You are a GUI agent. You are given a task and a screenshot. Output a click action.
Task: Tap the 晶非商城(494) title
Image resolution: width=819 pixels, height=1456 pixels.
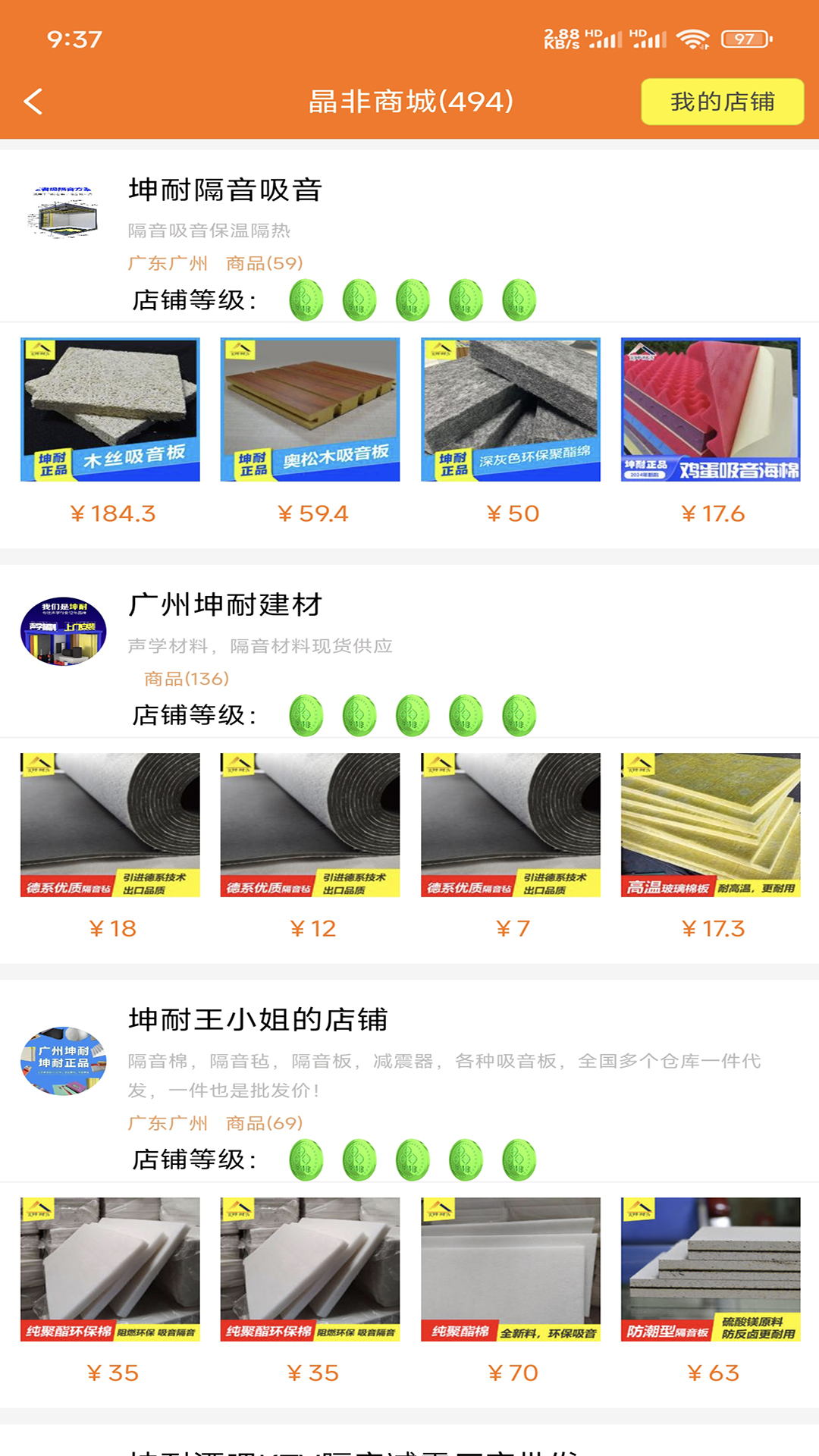(x=409, y=102)
